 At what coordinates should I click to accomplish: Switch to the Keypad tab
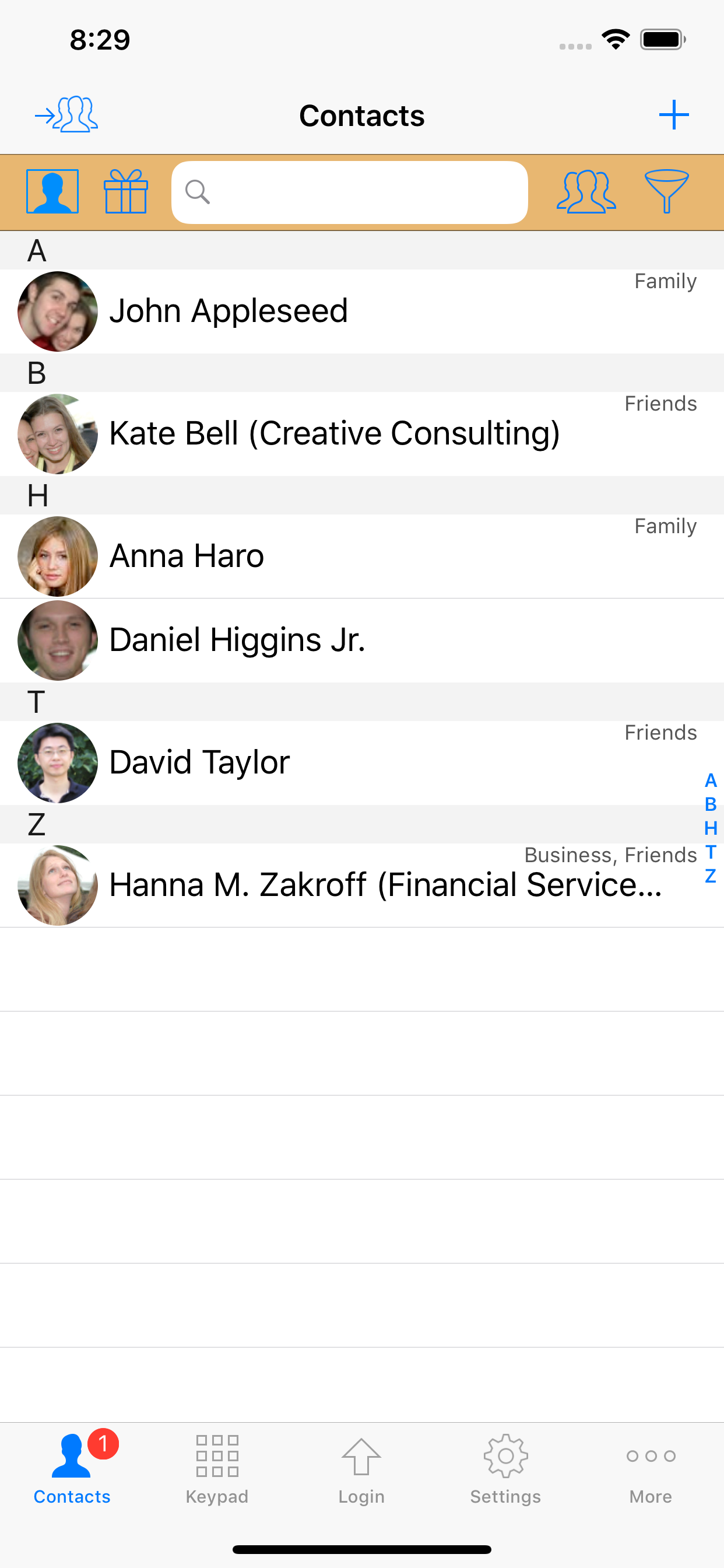point(217,1468)
